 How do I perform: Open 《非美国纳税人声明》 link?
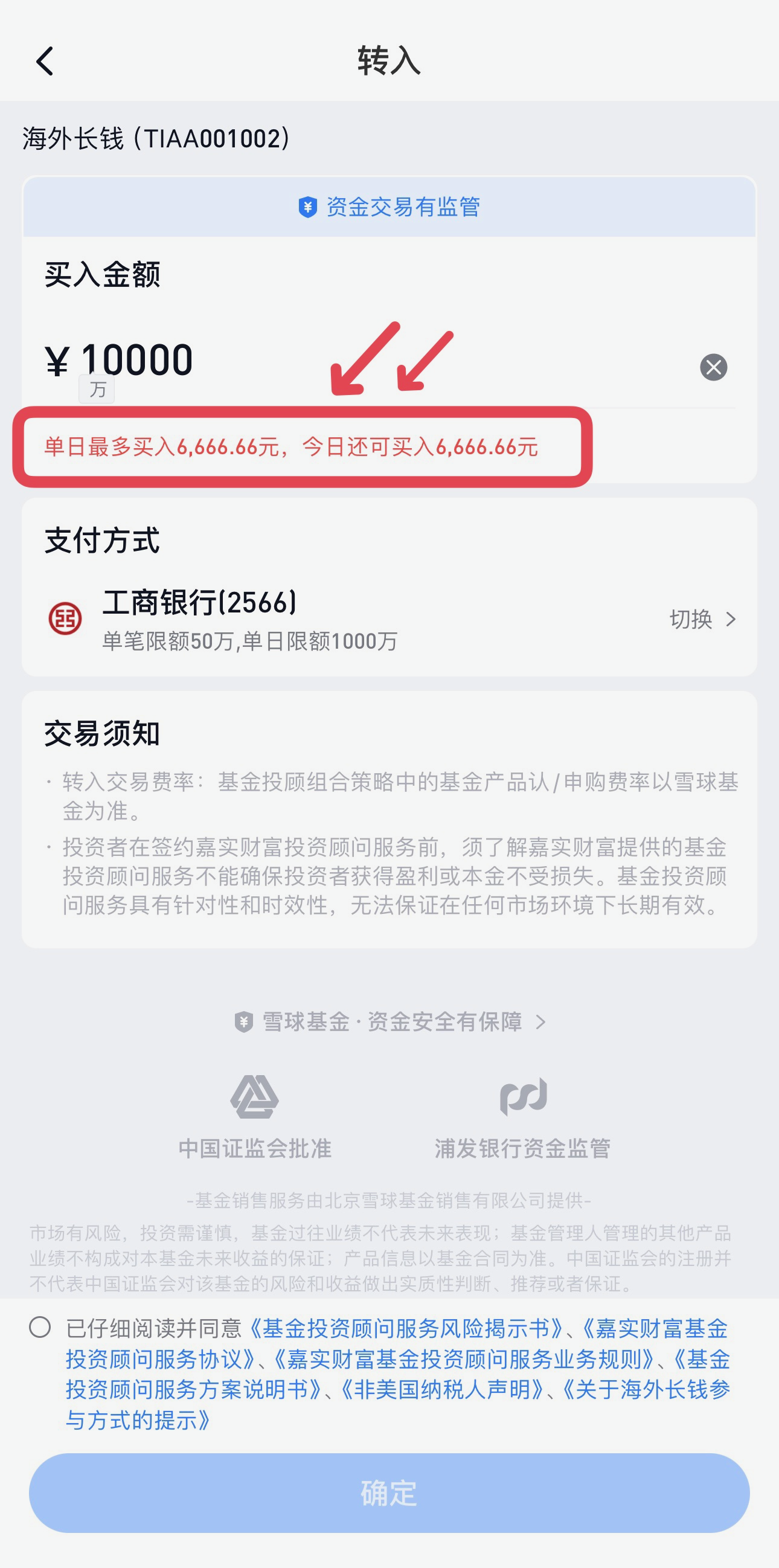point(441,1390)
